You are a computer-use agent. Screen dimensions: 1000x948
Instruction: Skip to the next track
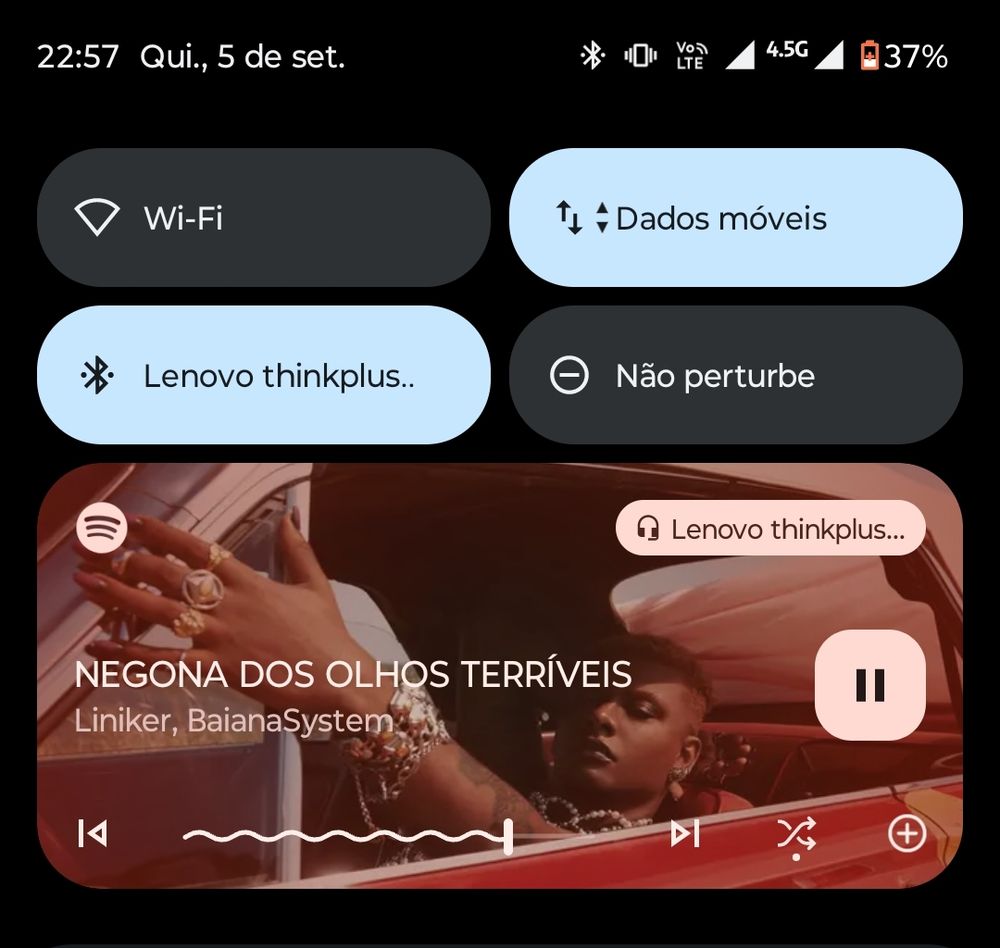tap(686, 833)
